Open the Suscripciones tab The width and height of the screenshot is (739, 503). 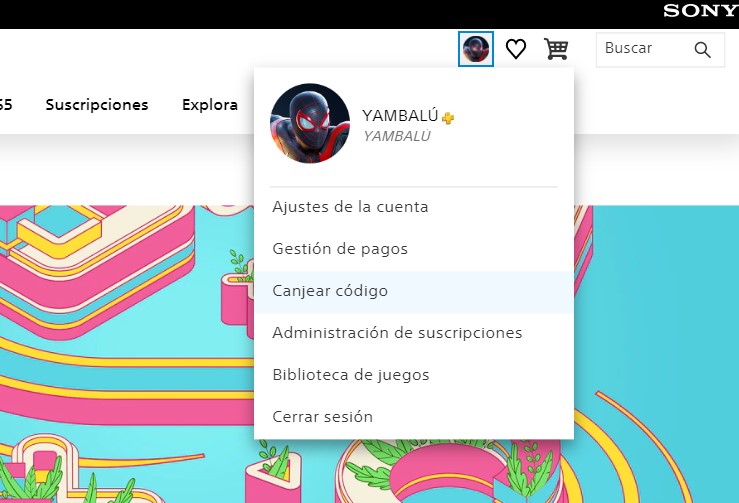point(97,105)
